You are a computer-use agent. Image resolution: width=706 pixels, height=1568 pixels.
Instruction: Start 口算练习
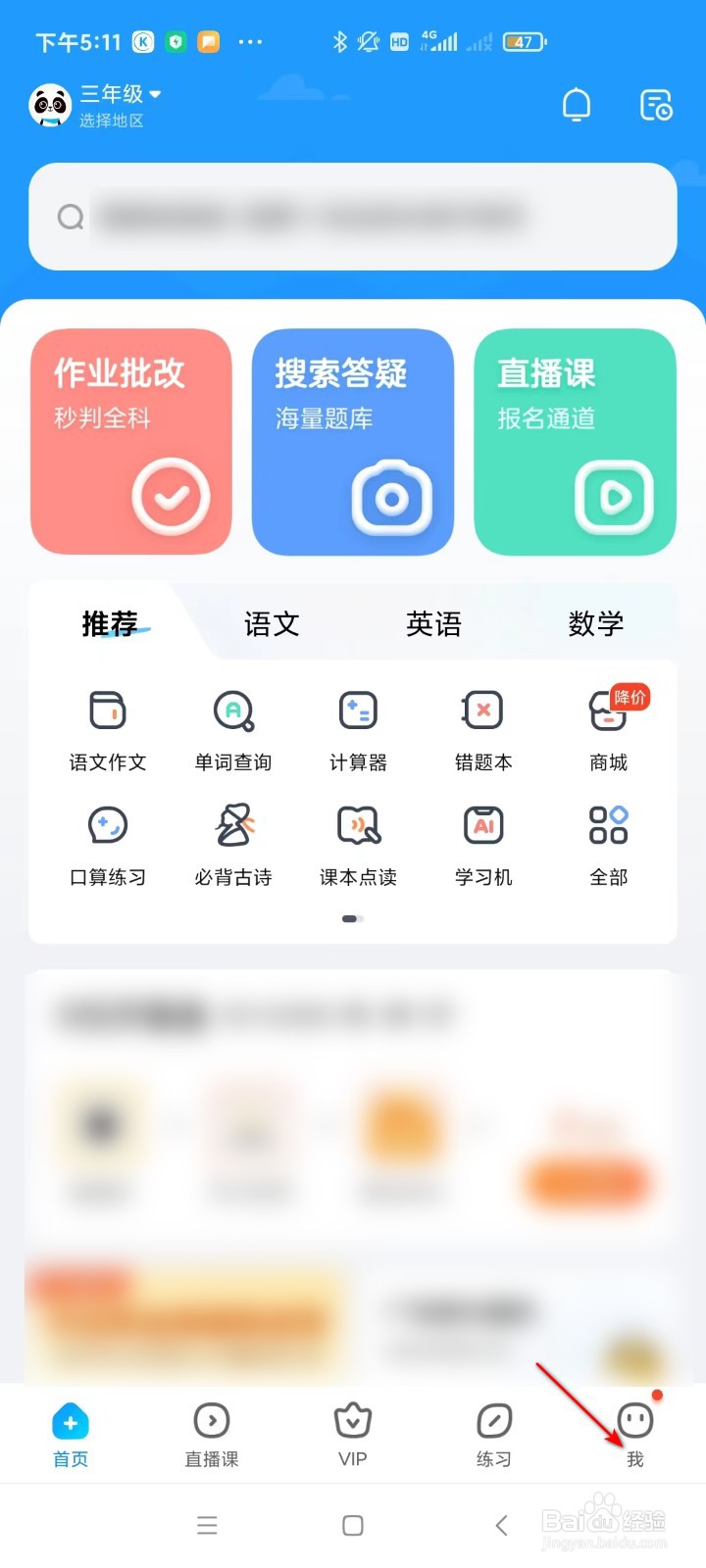(x=108, y=847)
